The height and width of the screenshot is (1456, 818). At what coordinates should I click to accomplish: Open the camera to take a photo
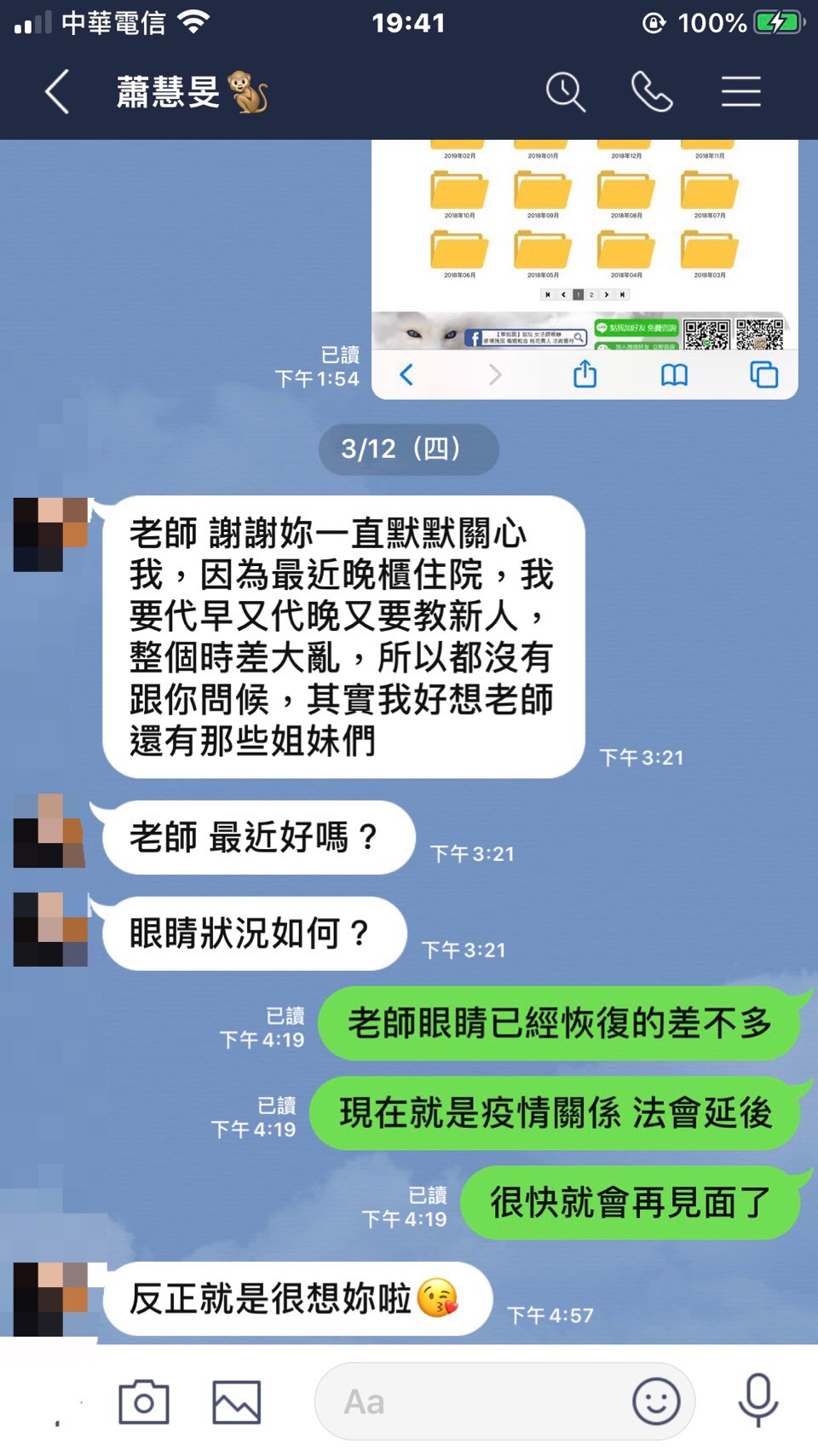143,1401
